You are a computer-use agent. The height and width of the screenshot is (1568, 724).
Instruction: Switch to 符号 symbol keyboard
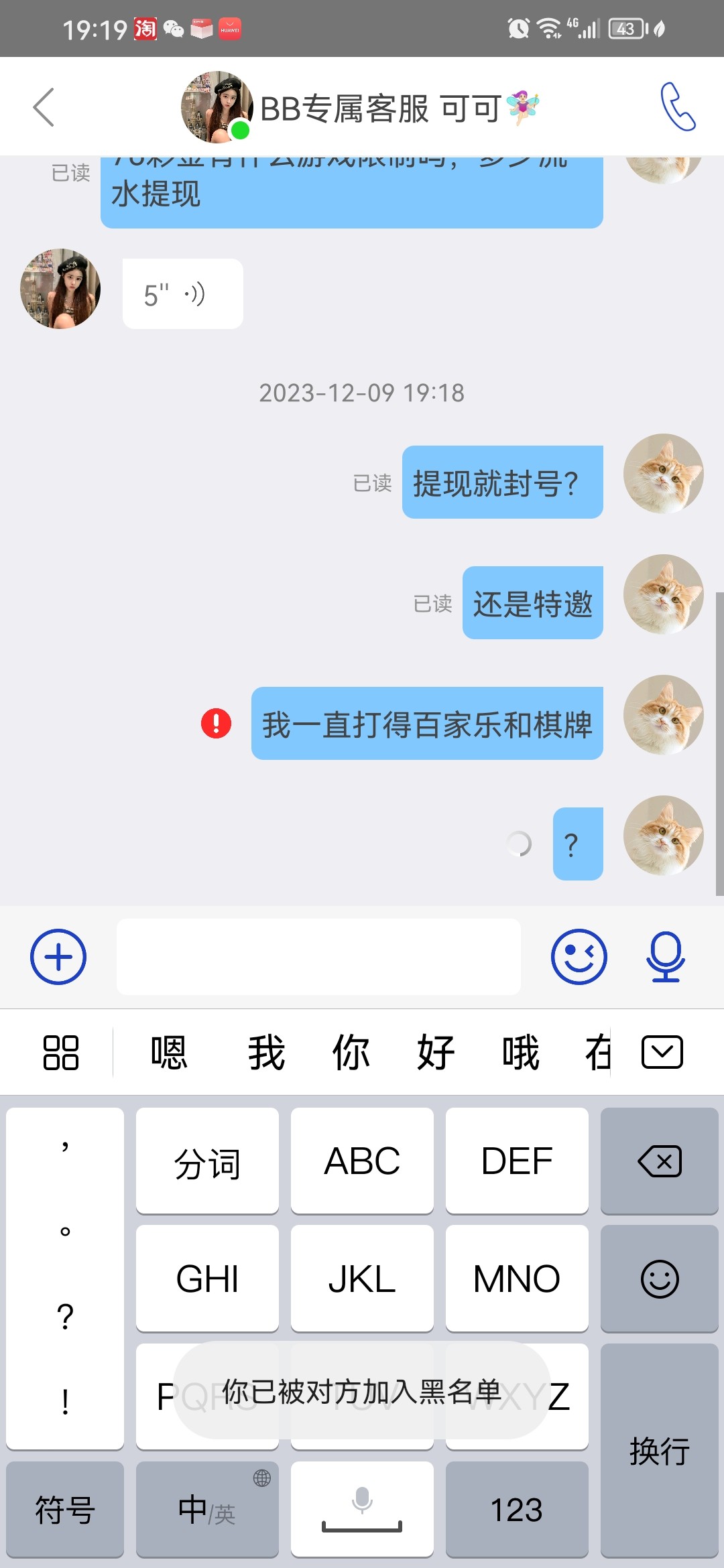tap(64, 1511)
